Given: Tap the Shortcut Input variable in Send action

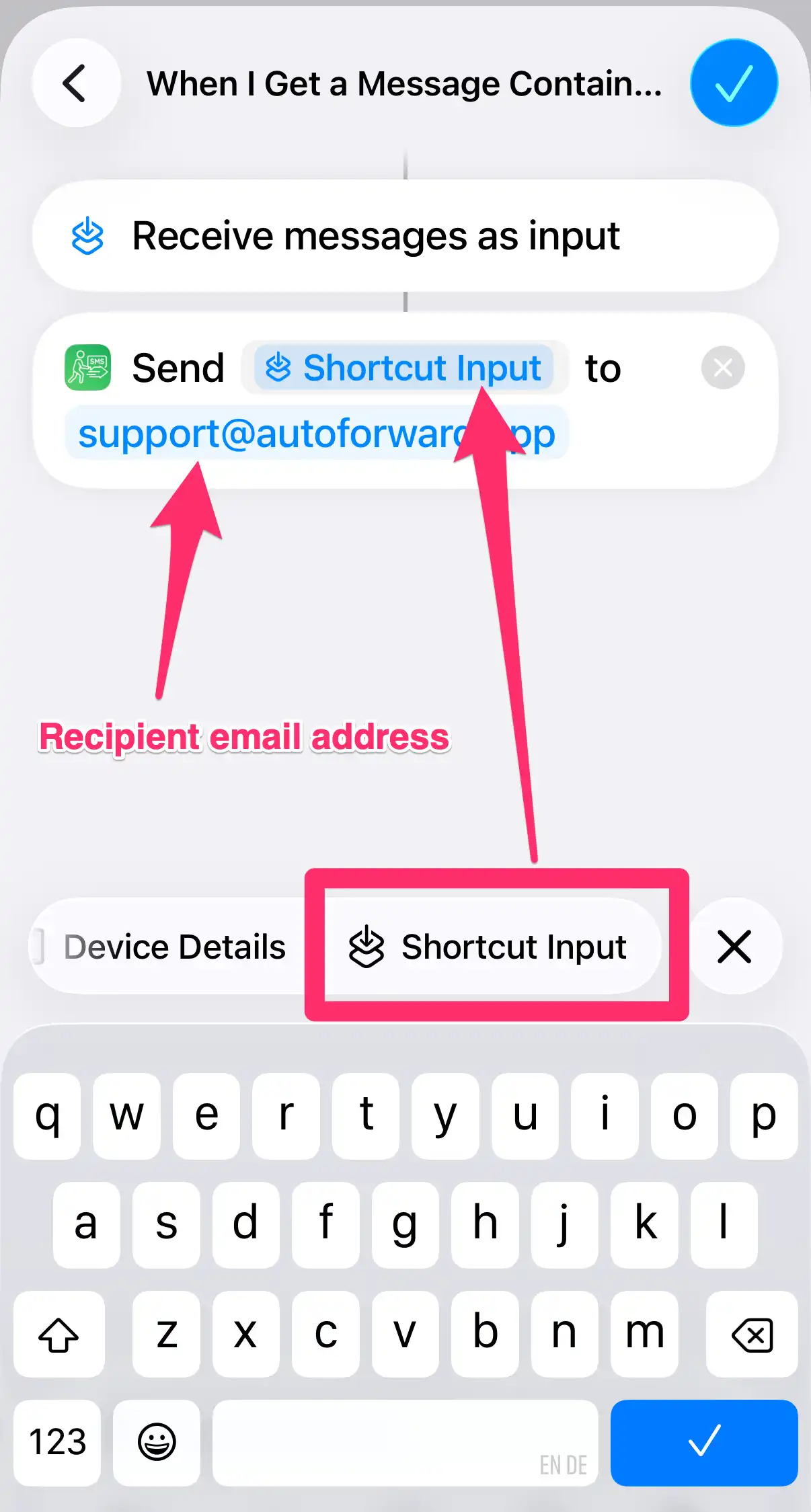Looking at the screenshot, I should (x=404, y=368).
